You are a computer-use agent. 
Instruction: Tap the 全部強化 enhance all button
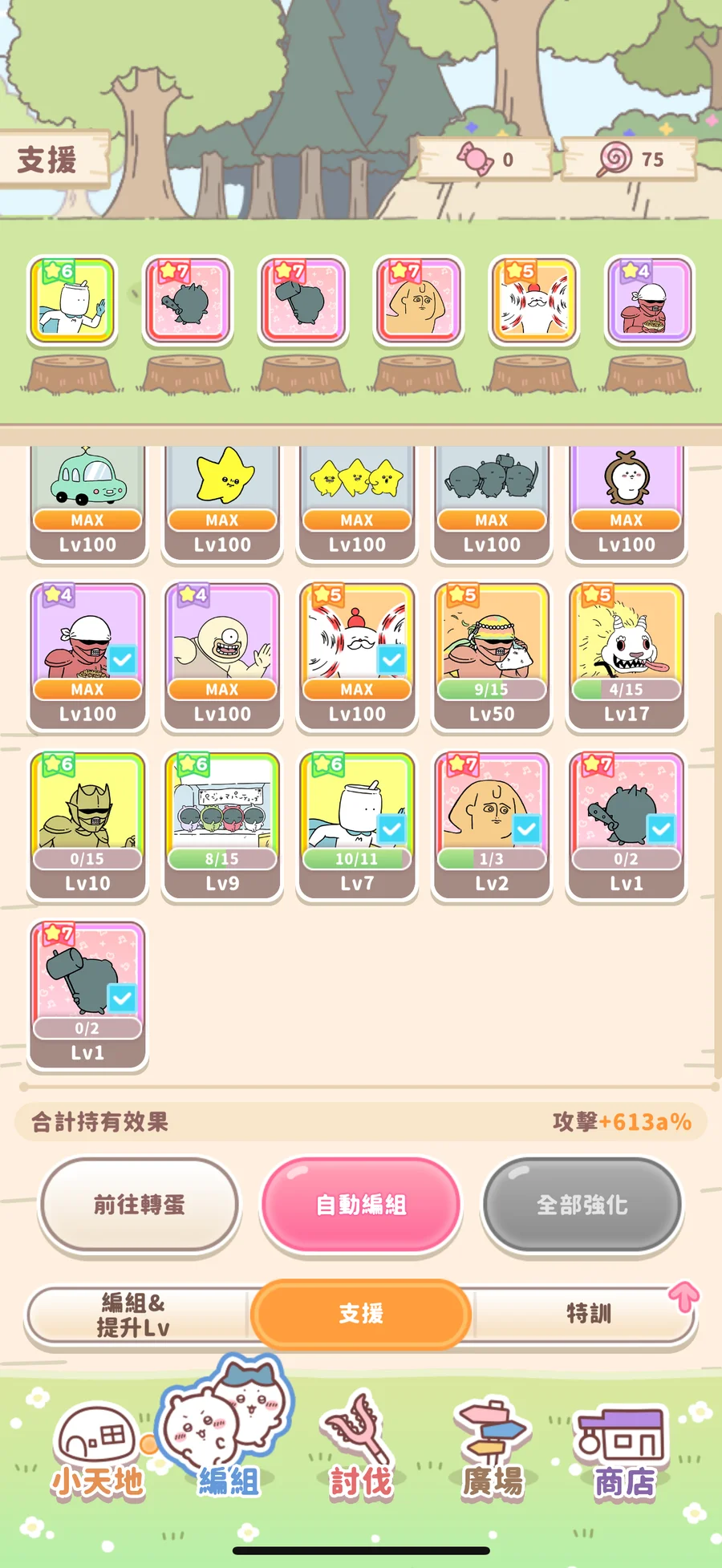582,1204
